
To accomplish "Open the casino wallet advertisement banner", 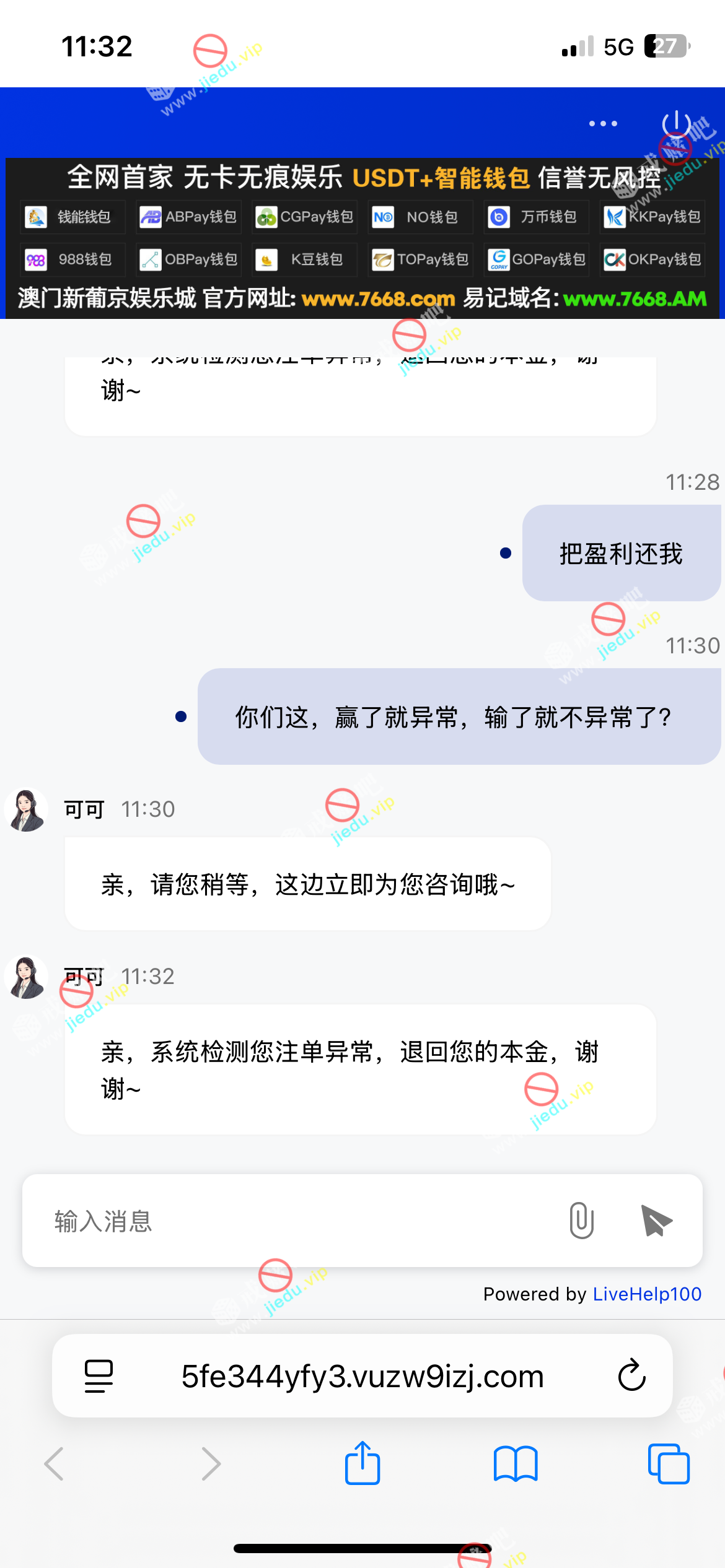I will pos(362,238).
